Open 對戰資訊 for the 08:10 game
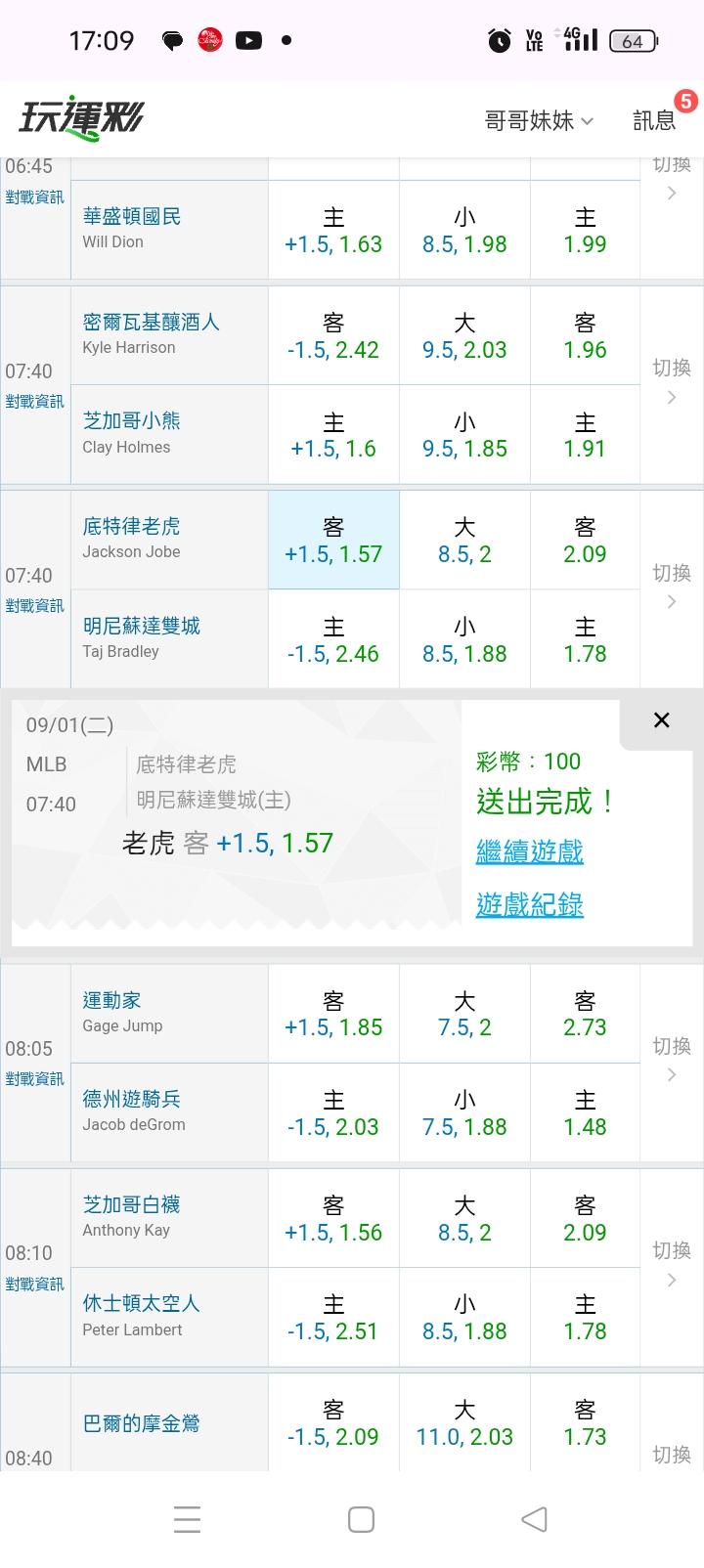 35,1284
